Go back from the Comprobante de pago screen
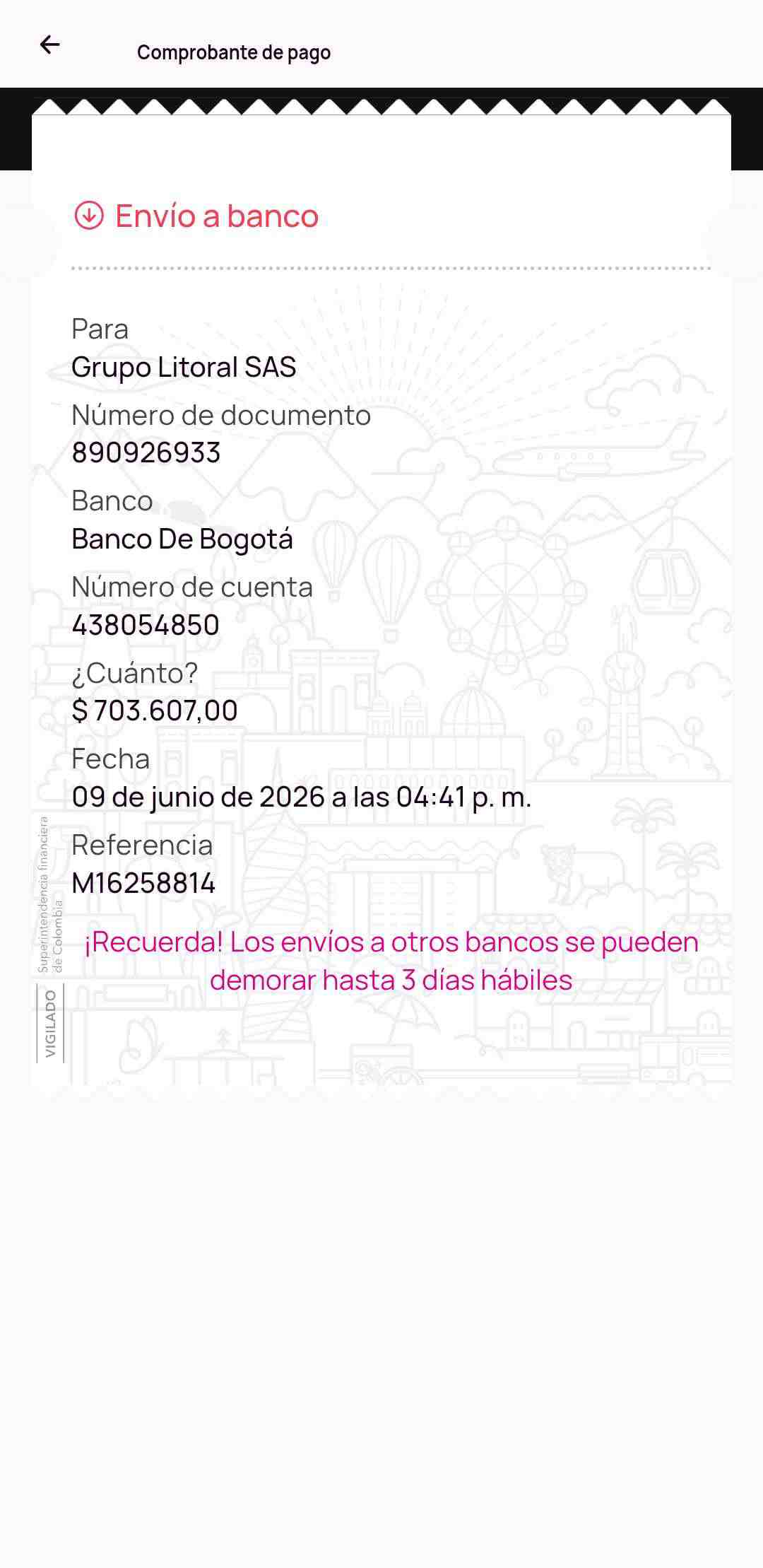This screenshot has width=763, height=1568. click(x=49, y=45)
